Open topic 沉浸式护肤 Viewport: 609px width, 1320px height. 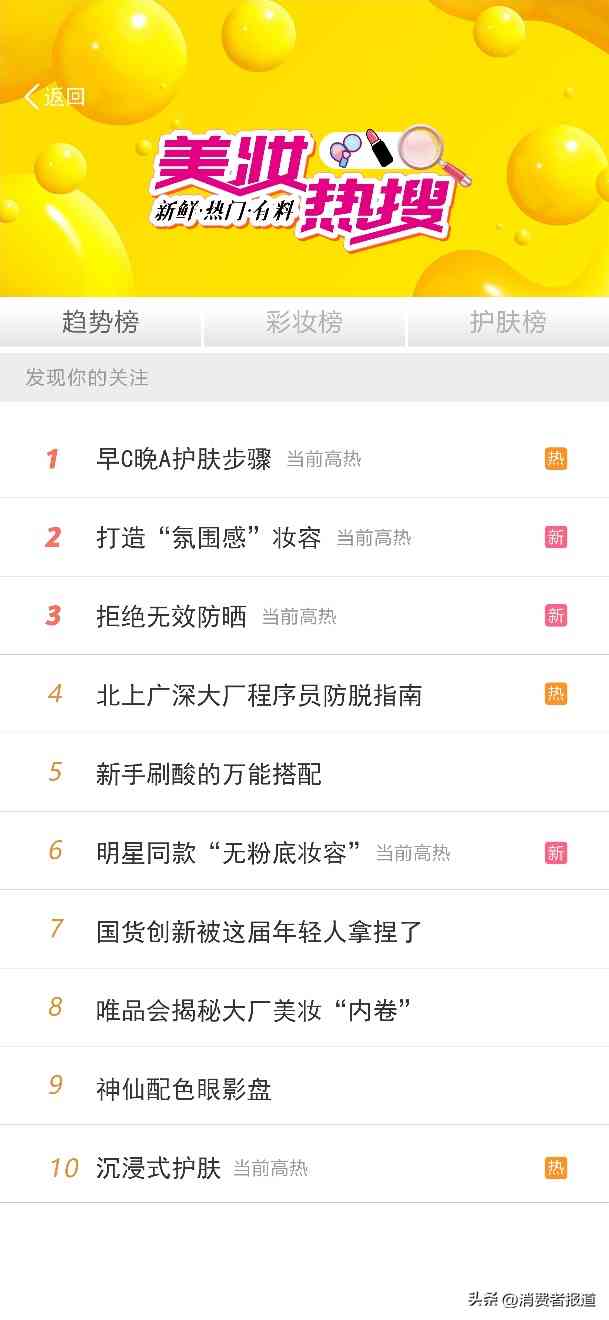(158, 1167)
